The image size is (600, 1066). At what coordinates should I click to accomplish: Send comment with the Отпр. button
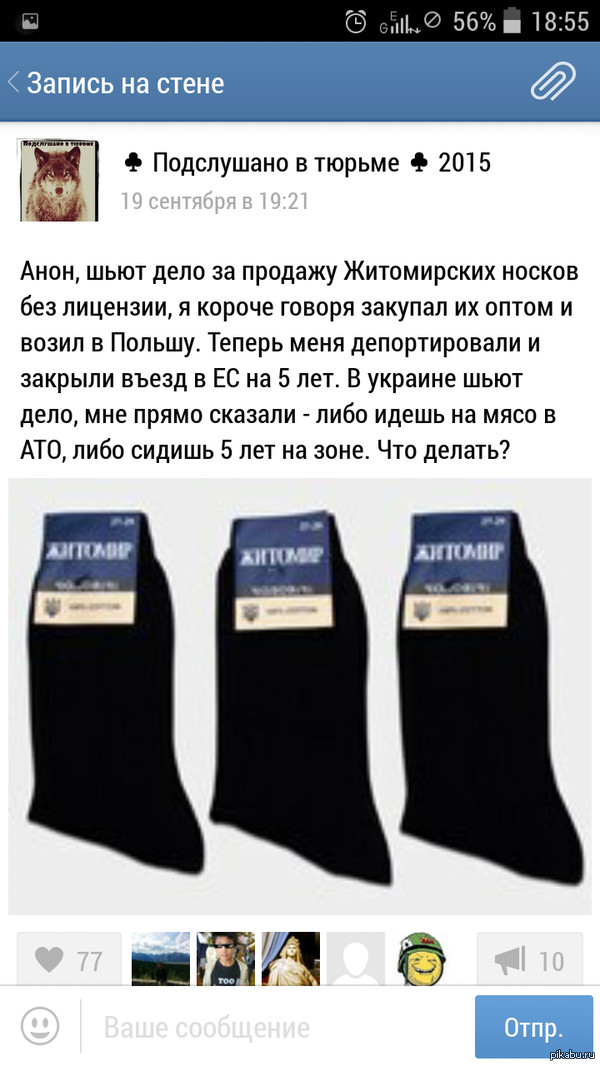[533, 1027]
